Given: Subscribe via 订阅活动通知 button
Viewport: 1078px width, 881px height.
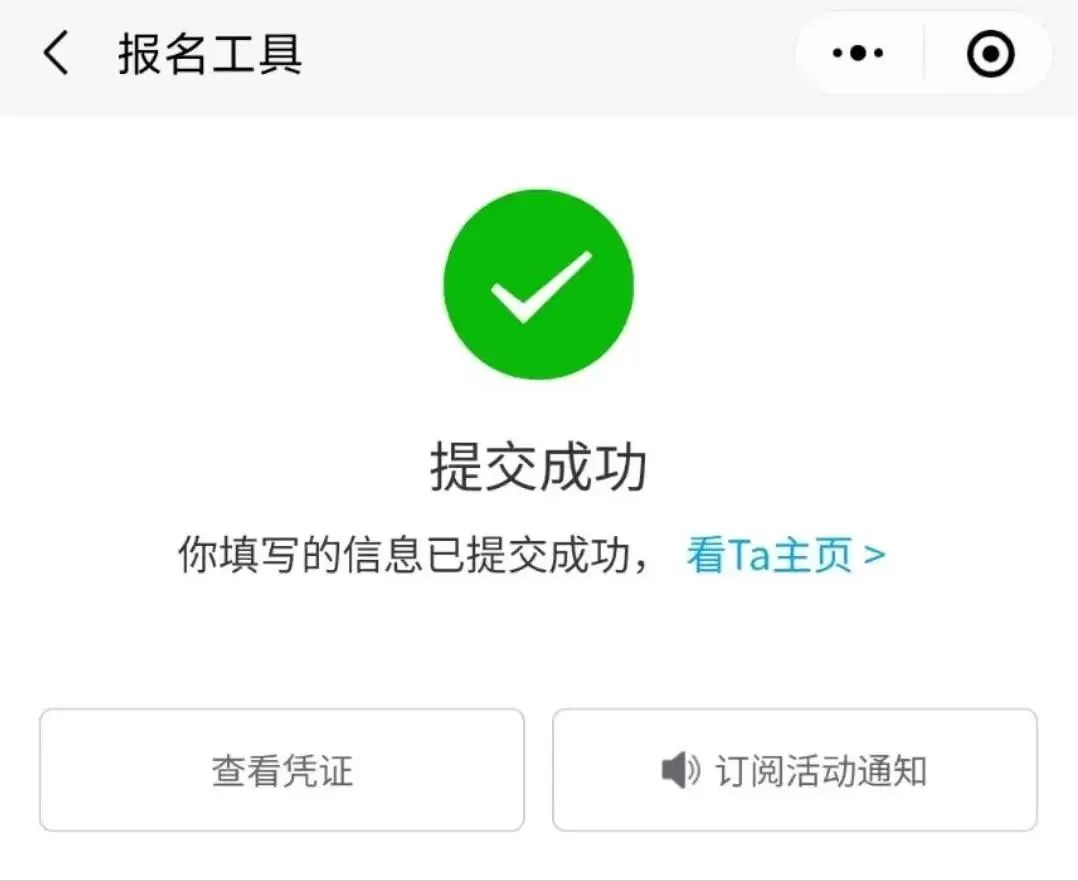Looking at the screenshot, I should [x=795, y=770].
